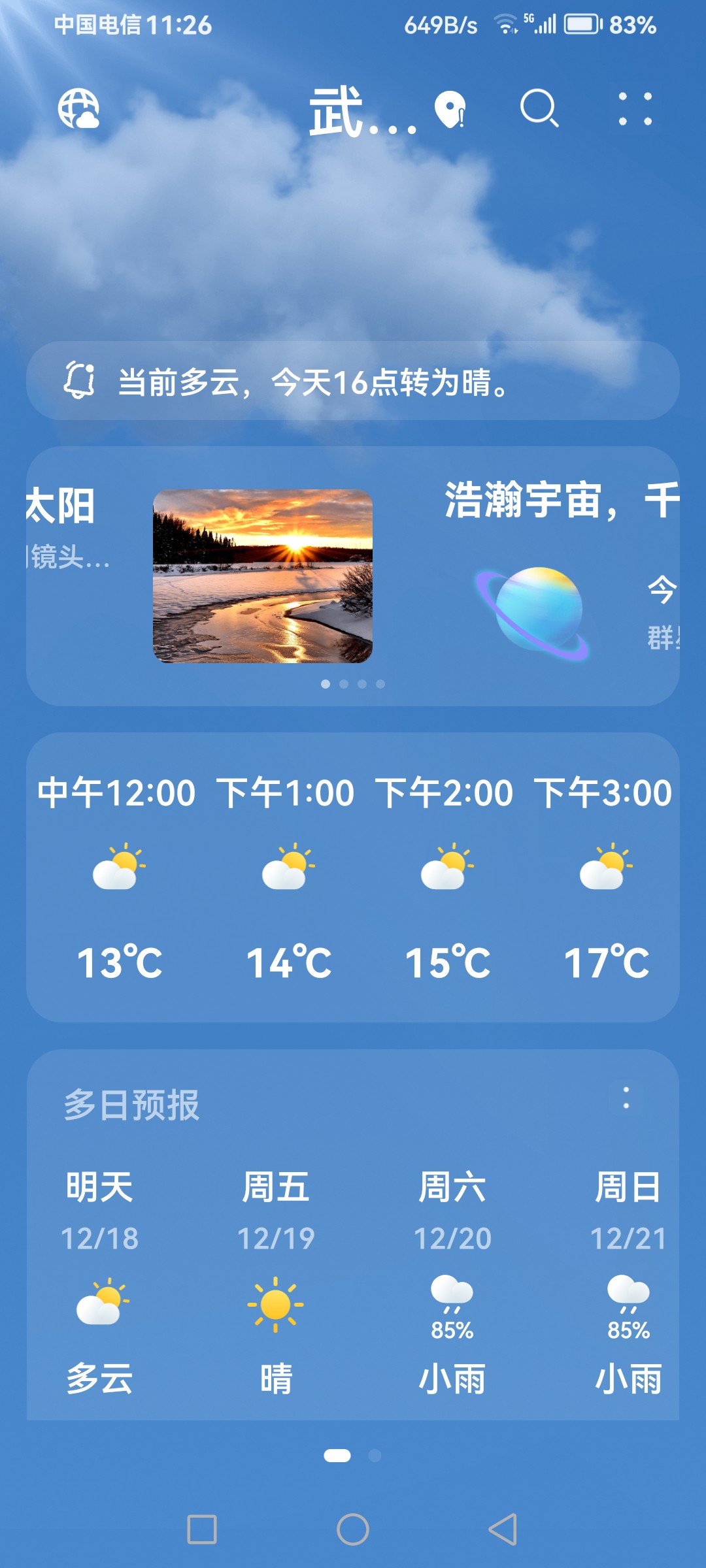Screen dimensions: 706x1568
Task: View forecast for 周六 12/20
Action: point(452,1281)
